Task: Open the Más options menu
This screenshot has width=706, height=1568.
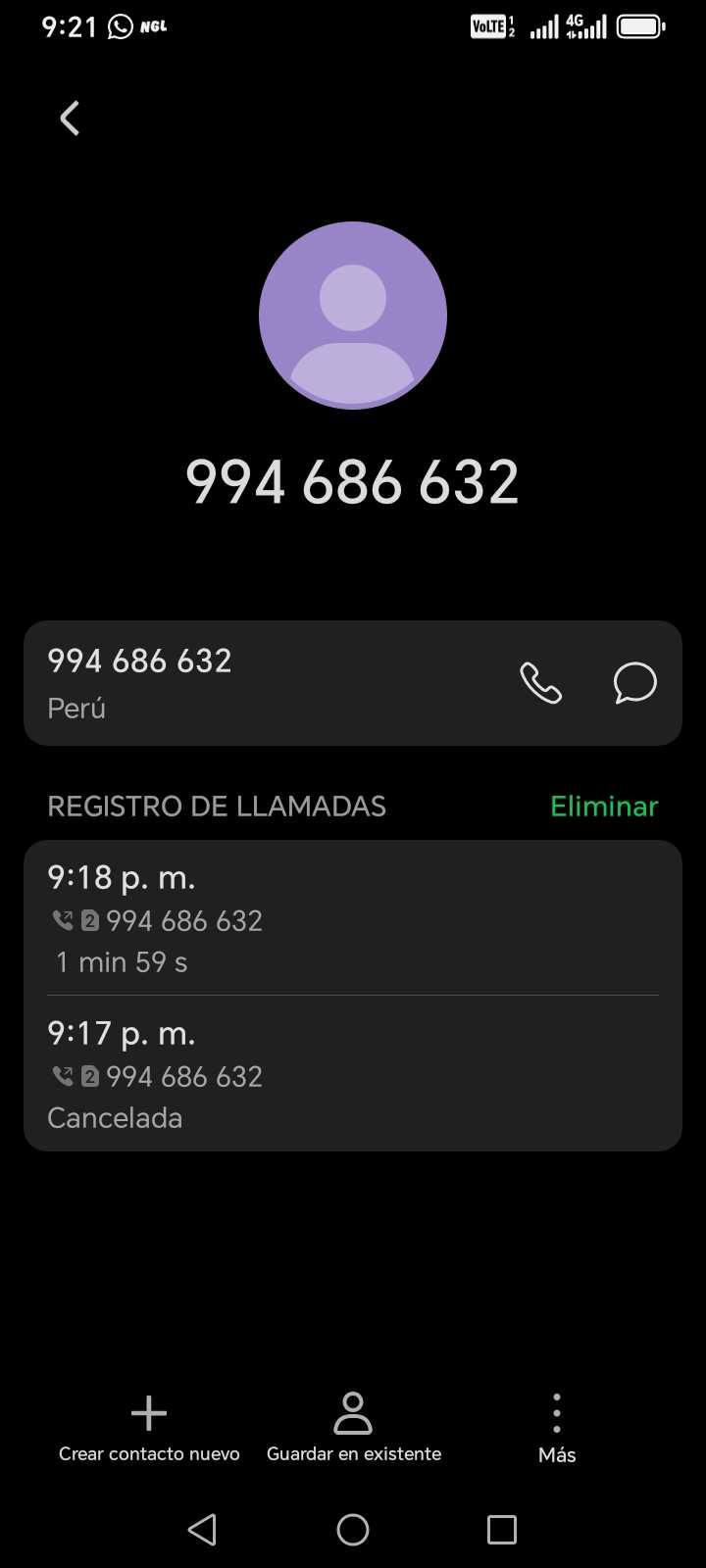Action: (x=556, y=1427)
